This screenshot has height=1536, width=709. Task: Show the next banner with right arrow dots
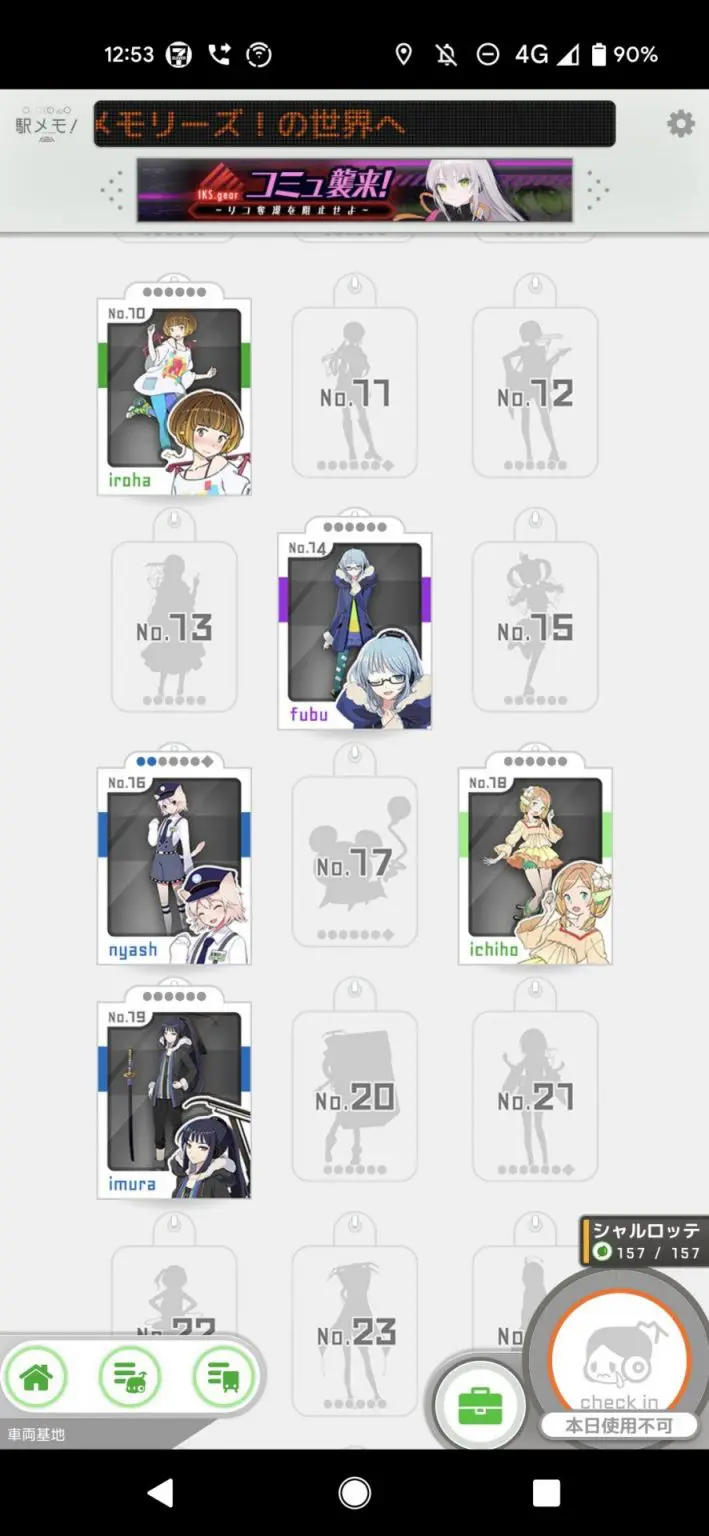click(x=597, y=190)
